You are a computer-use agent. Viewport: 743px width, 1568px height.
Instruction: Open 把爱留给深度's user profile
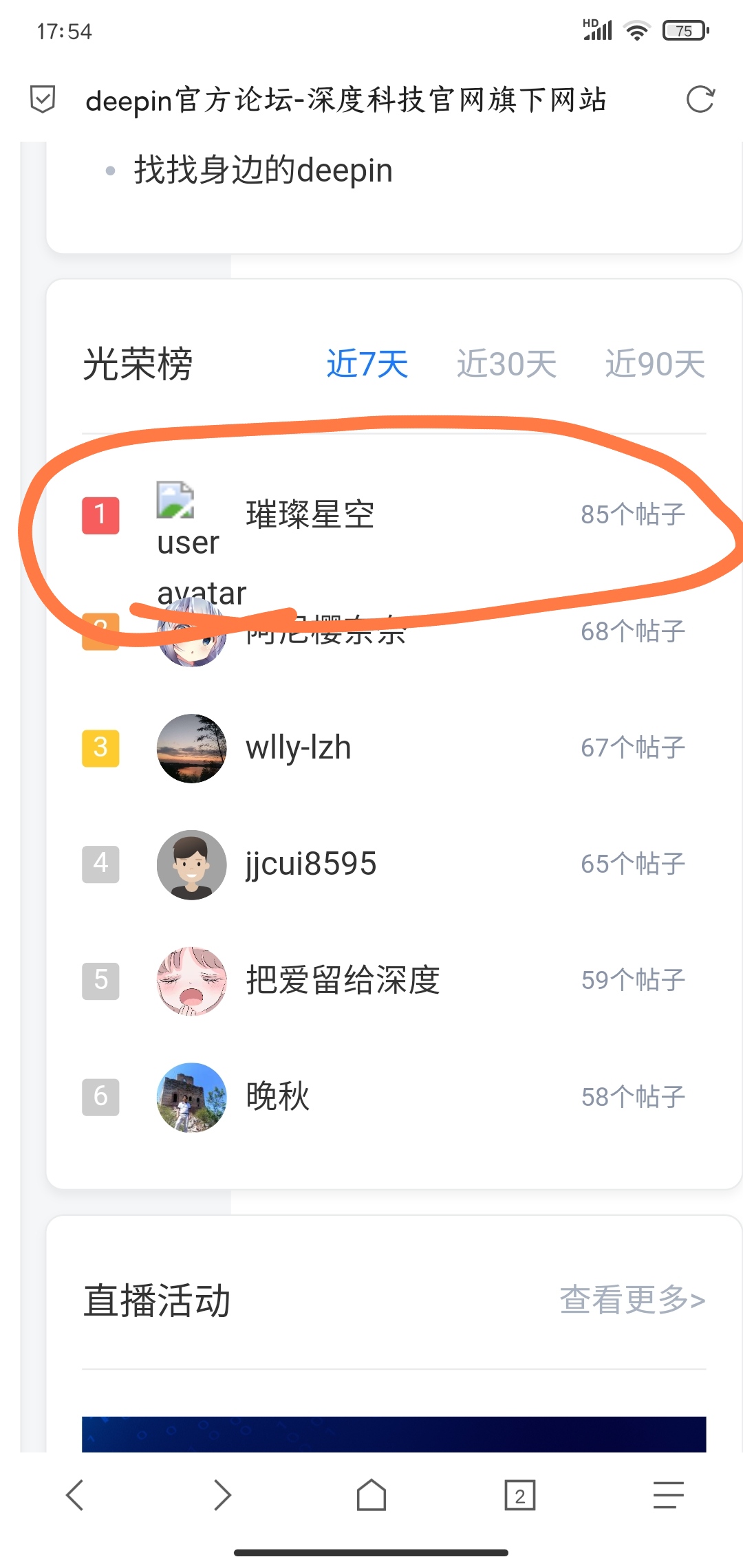click(343, 980)
